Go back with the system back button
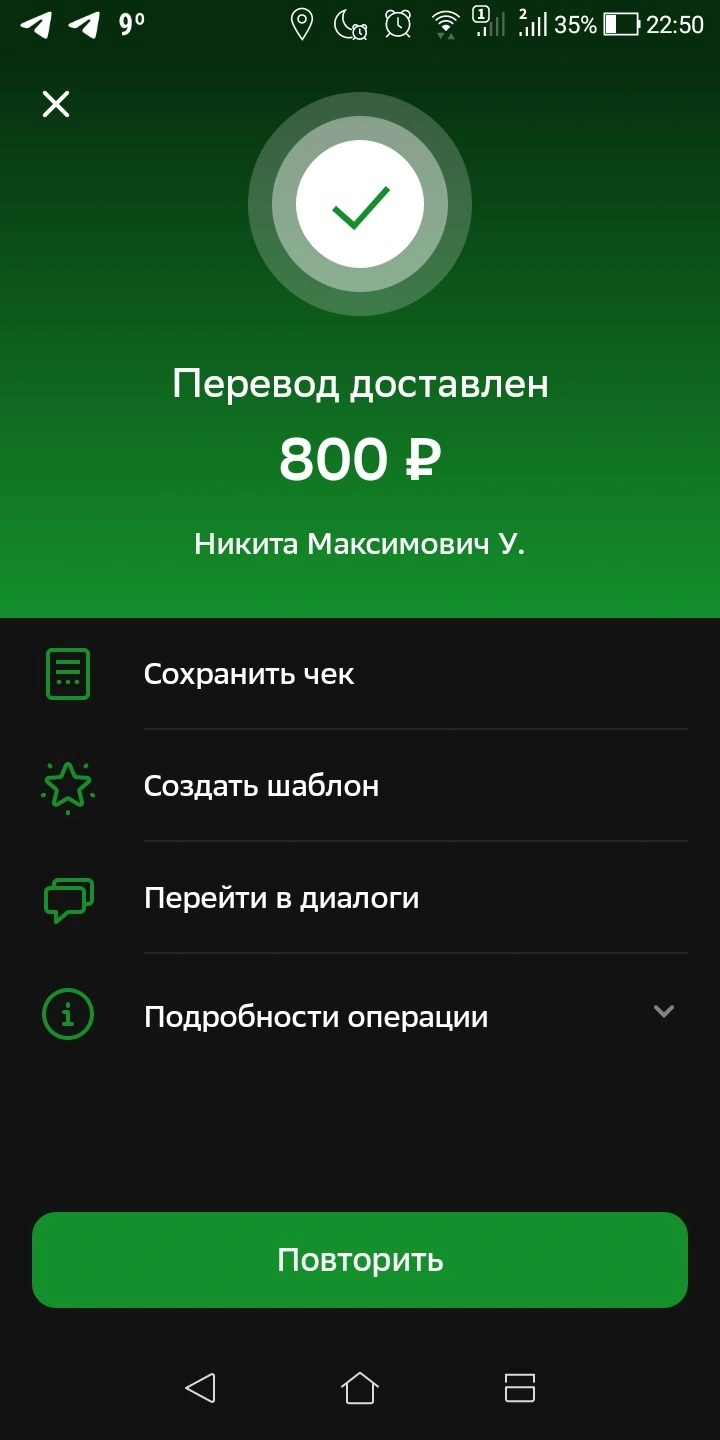This screenshot has height=1440, width=720. pyautogui.click(x=200, y=1387)
